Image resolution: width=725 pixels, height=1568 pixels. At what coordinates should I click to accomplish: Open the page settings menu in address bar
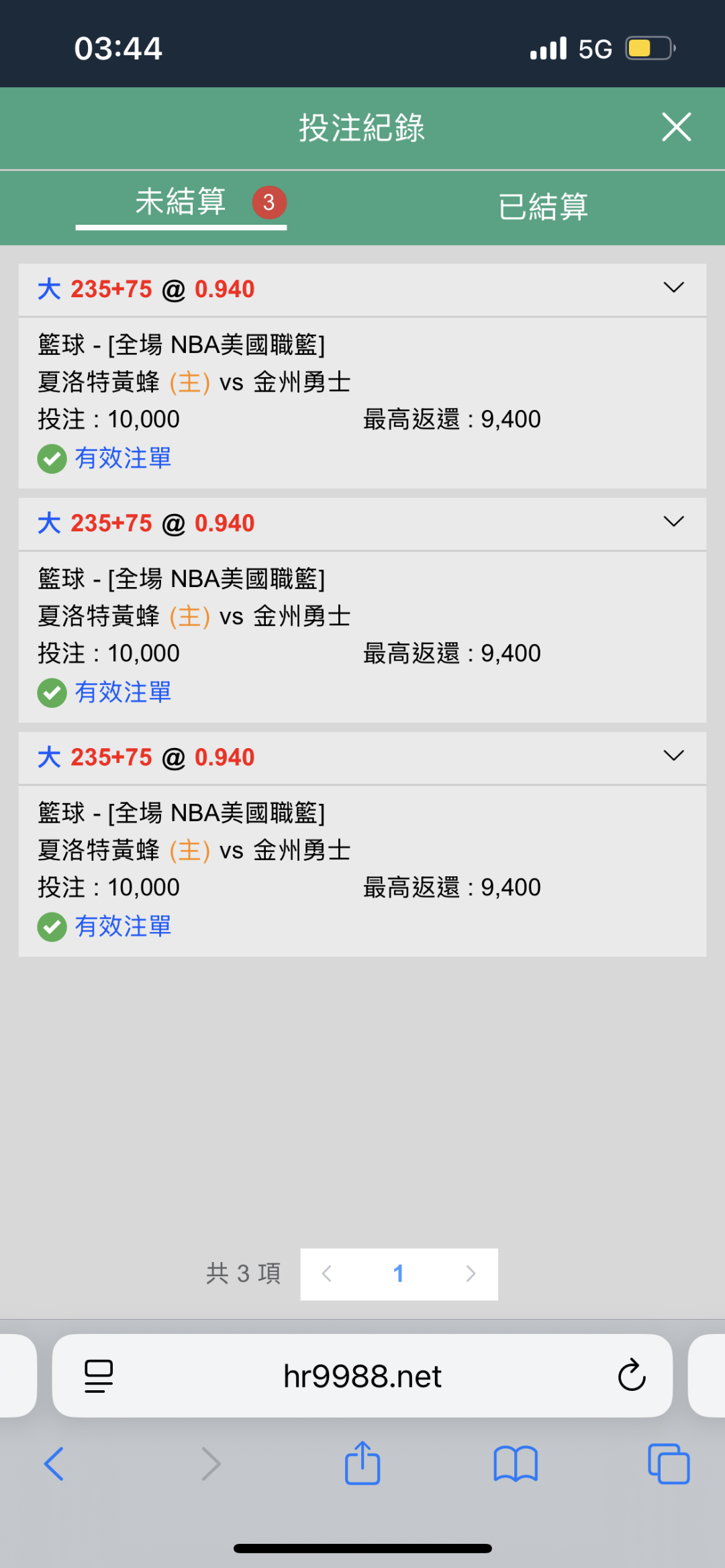point(99,1376)
